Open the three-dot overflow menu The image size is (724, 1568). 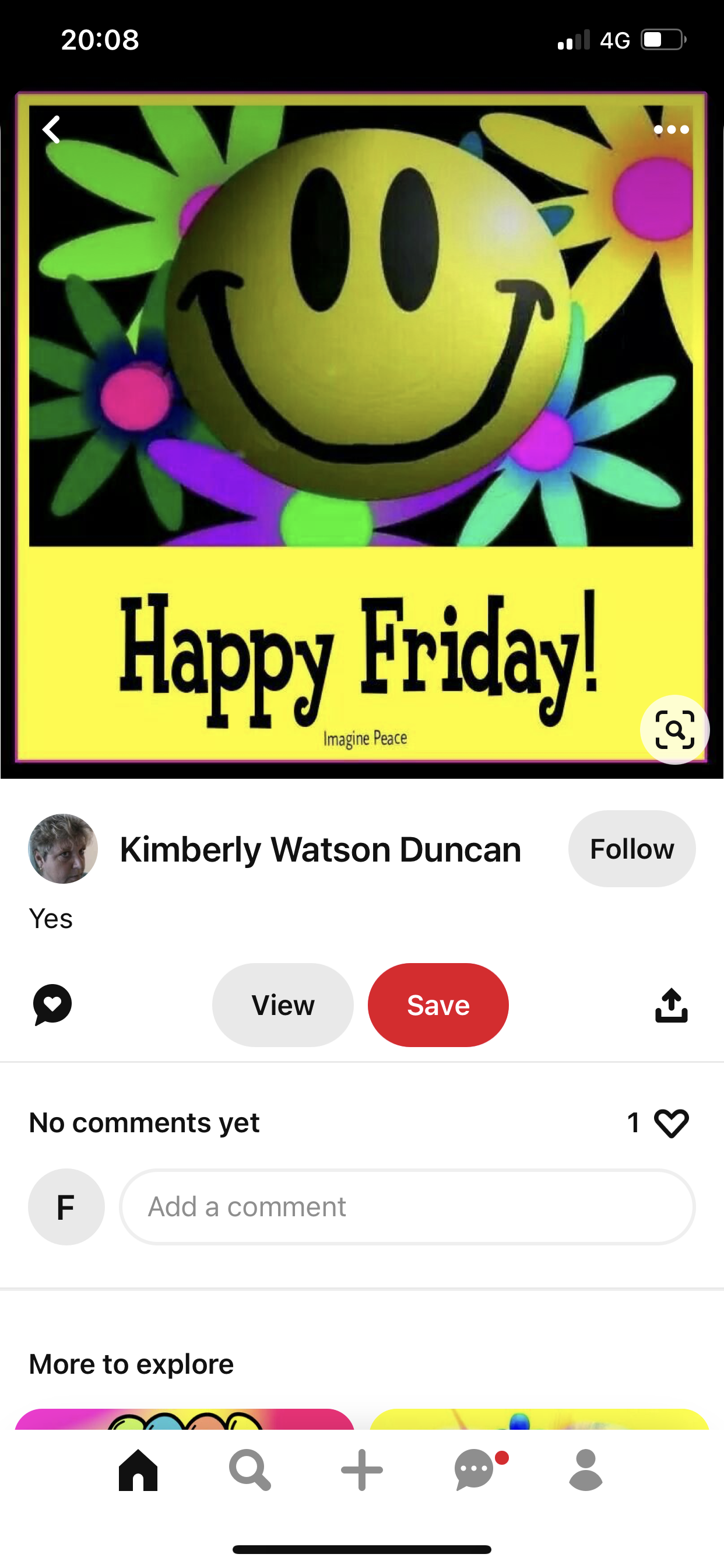670,129
